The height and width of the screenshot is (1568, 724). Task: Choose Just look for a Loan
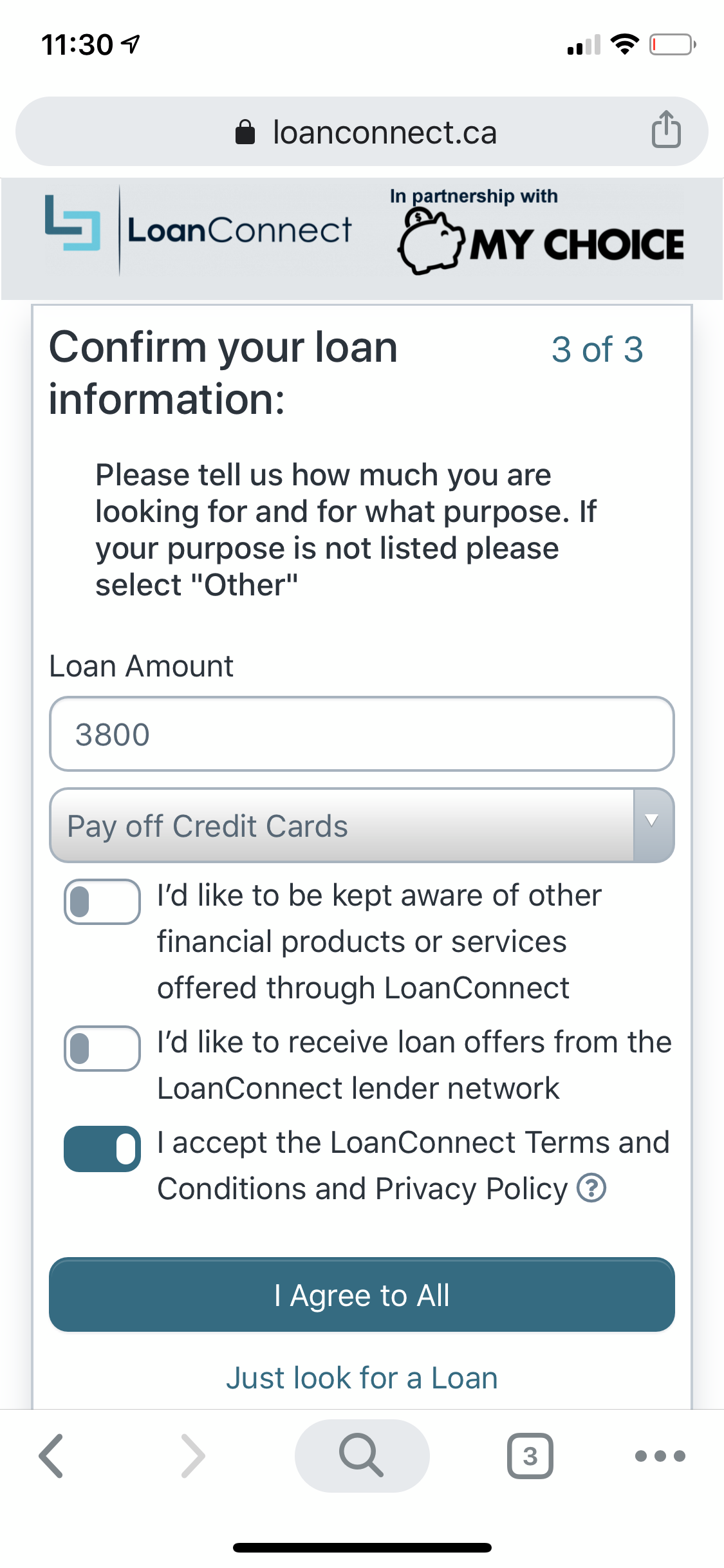362,1378
